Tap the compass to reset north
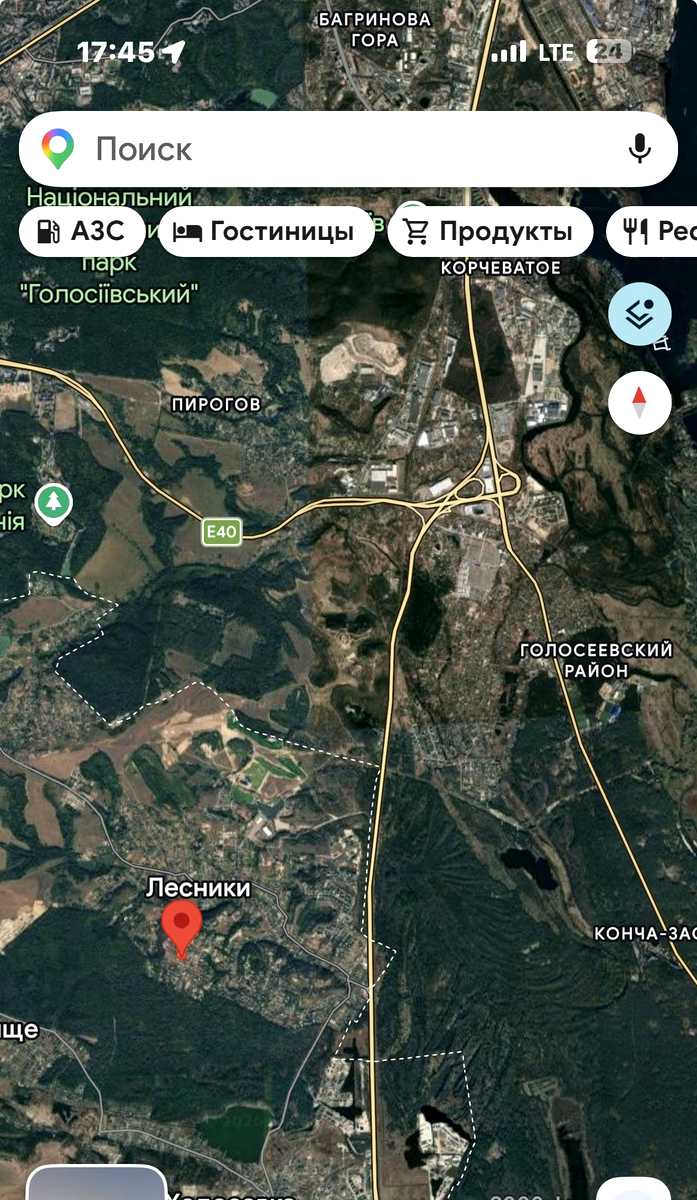This screenshot has width=697, height=1200. tap(640, 402)
